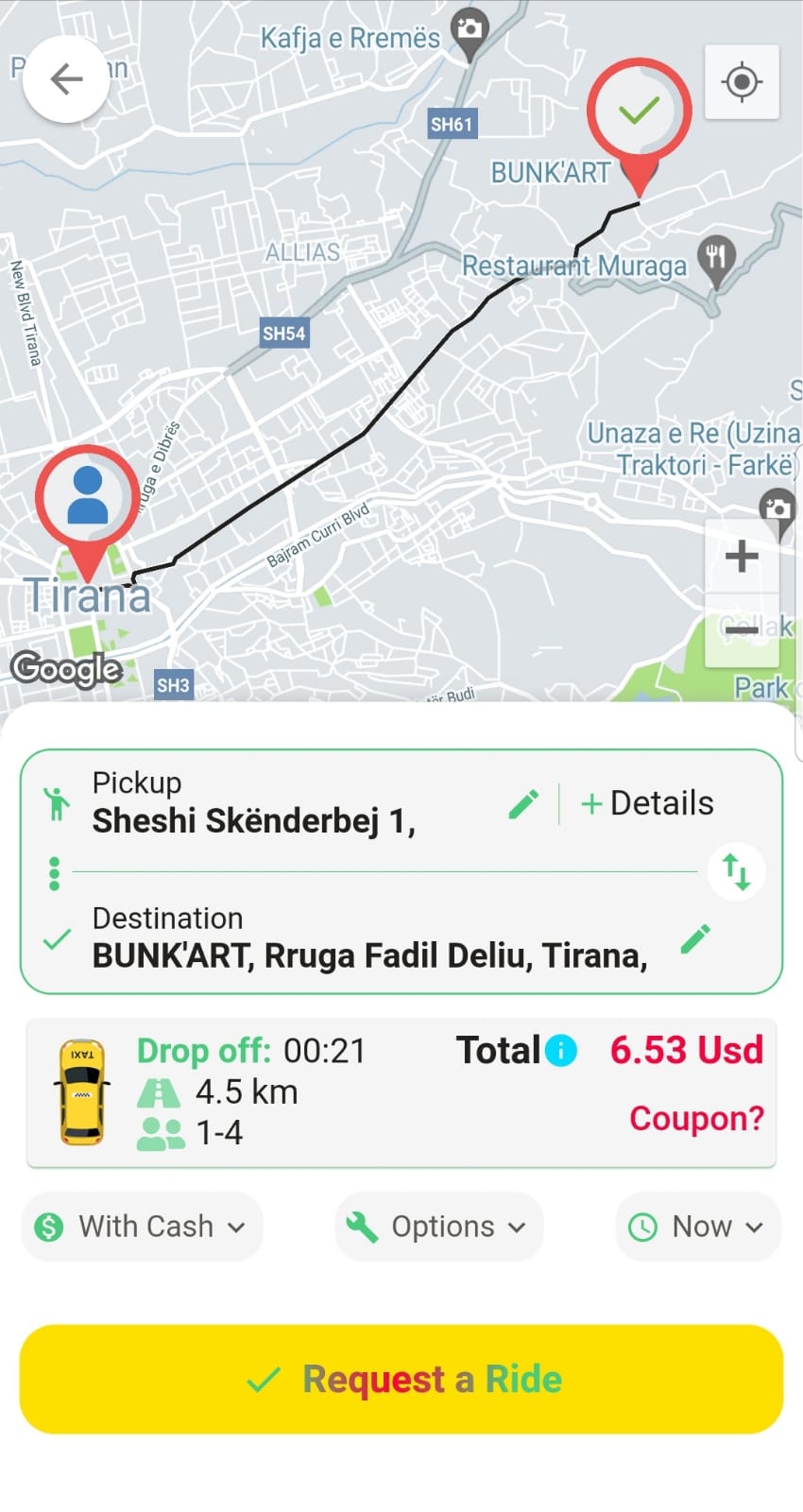This screenshot has width=803, height=1512.
Task: Open the With Cash payment dropdown
Action: [141, 1227]
